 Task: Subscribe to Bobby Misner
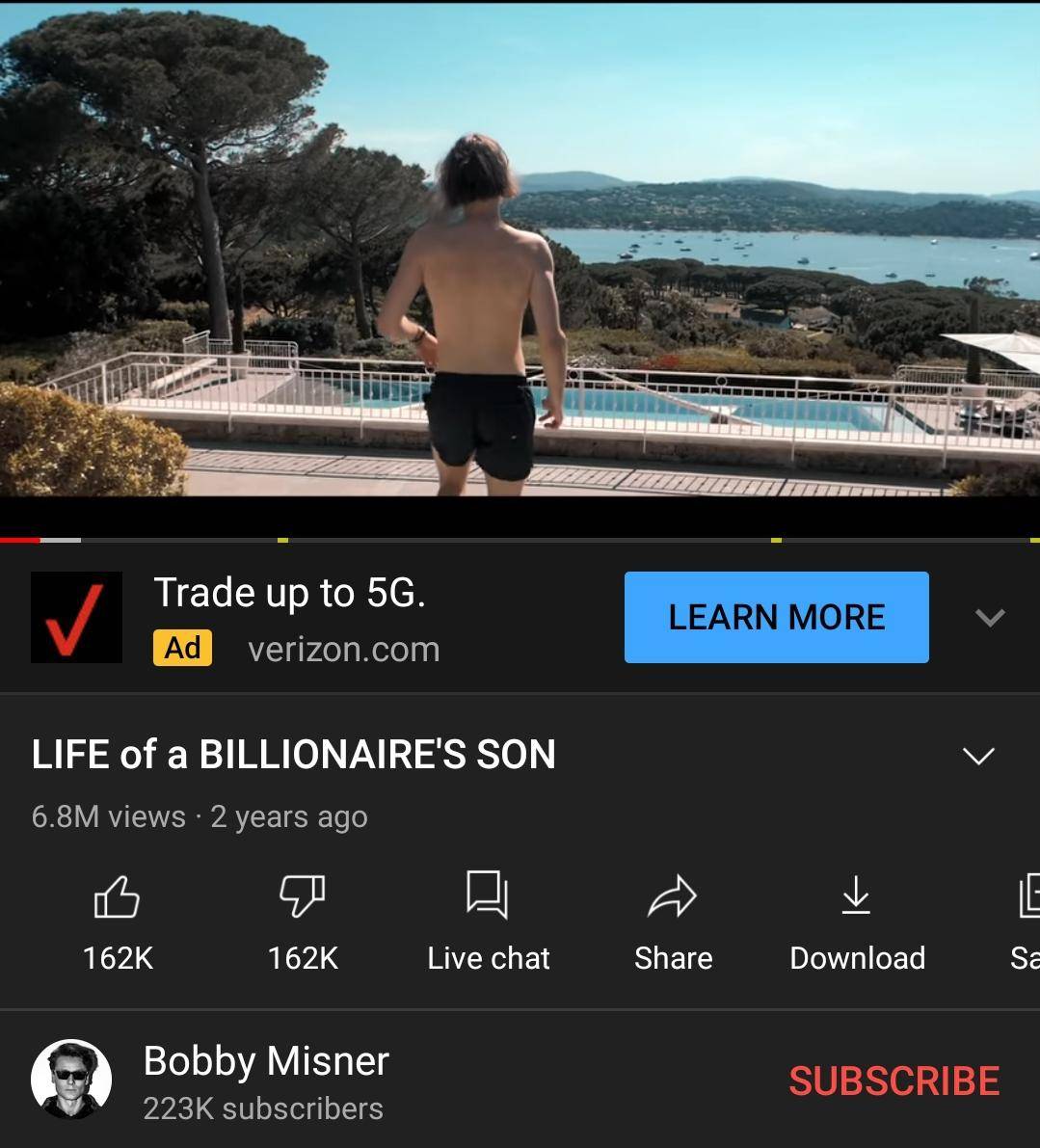tap(893, 1081)
